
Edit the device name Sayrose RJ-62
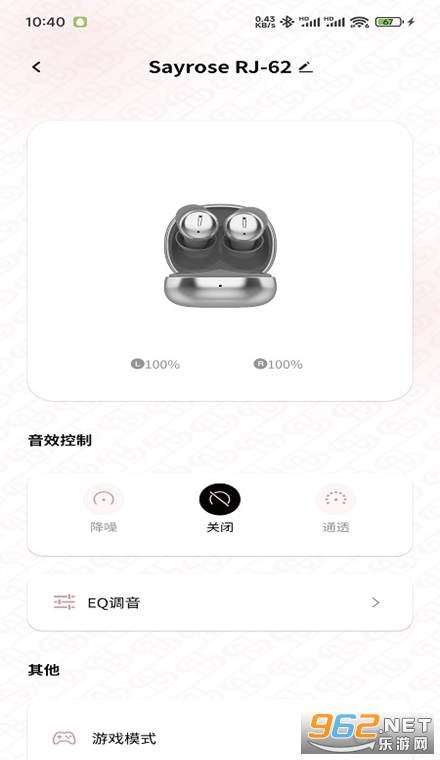[305, 67]
